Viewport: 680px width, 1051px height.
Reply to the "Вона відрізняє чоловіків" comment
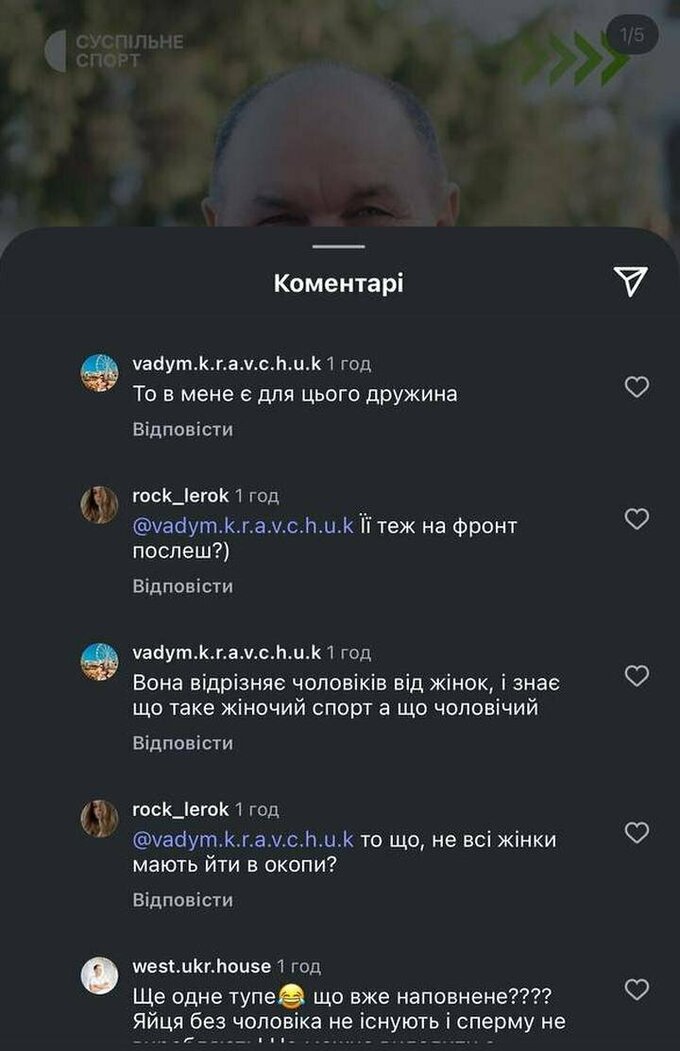click(x=183, y=743)
